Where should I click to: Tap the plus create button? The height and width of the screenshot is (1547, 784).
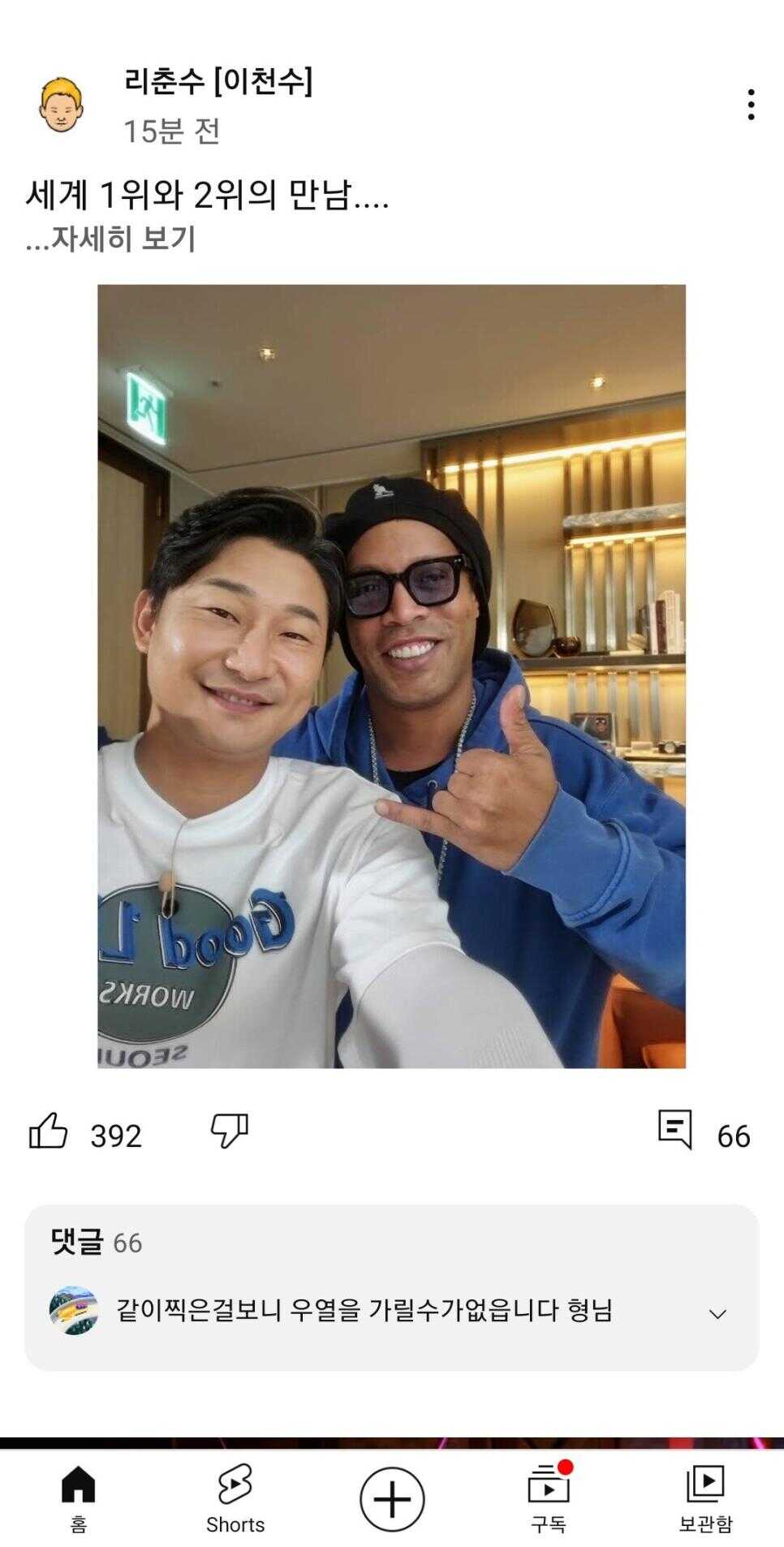[x=392, y=1499]
